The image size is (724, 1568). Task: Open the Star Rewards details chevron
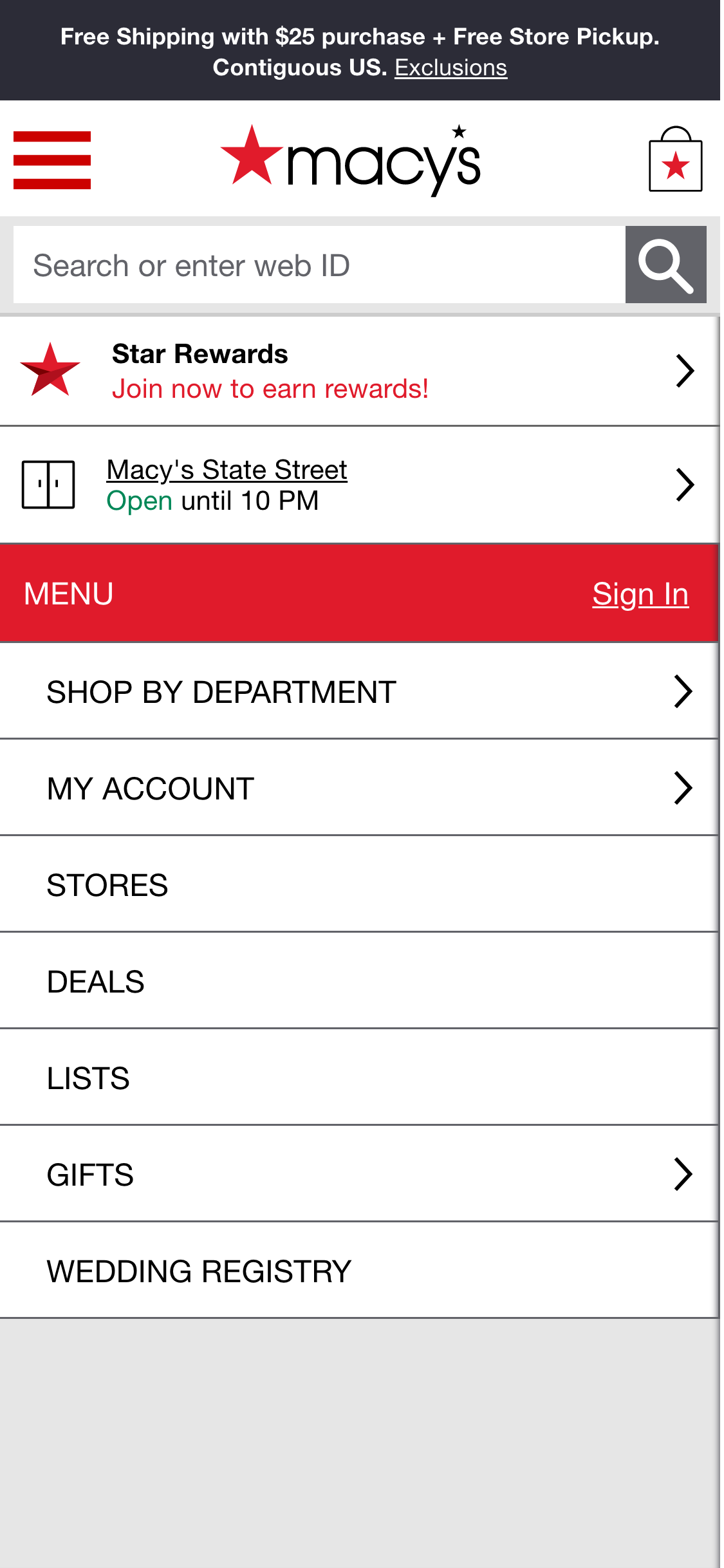[x=684, y=371]
